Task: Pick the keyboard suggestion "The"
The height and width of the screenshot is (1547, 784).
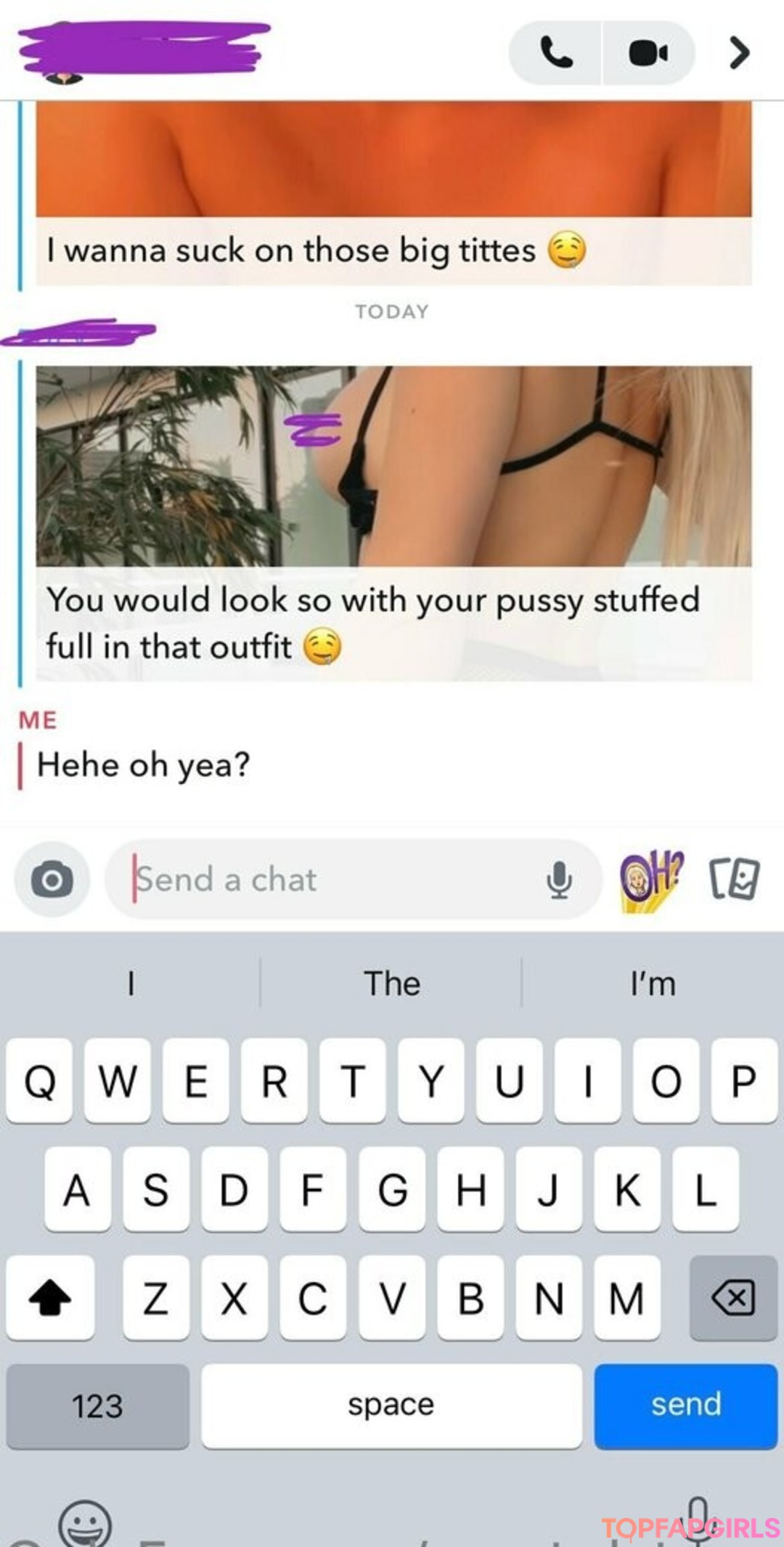Action: [391, 984]
